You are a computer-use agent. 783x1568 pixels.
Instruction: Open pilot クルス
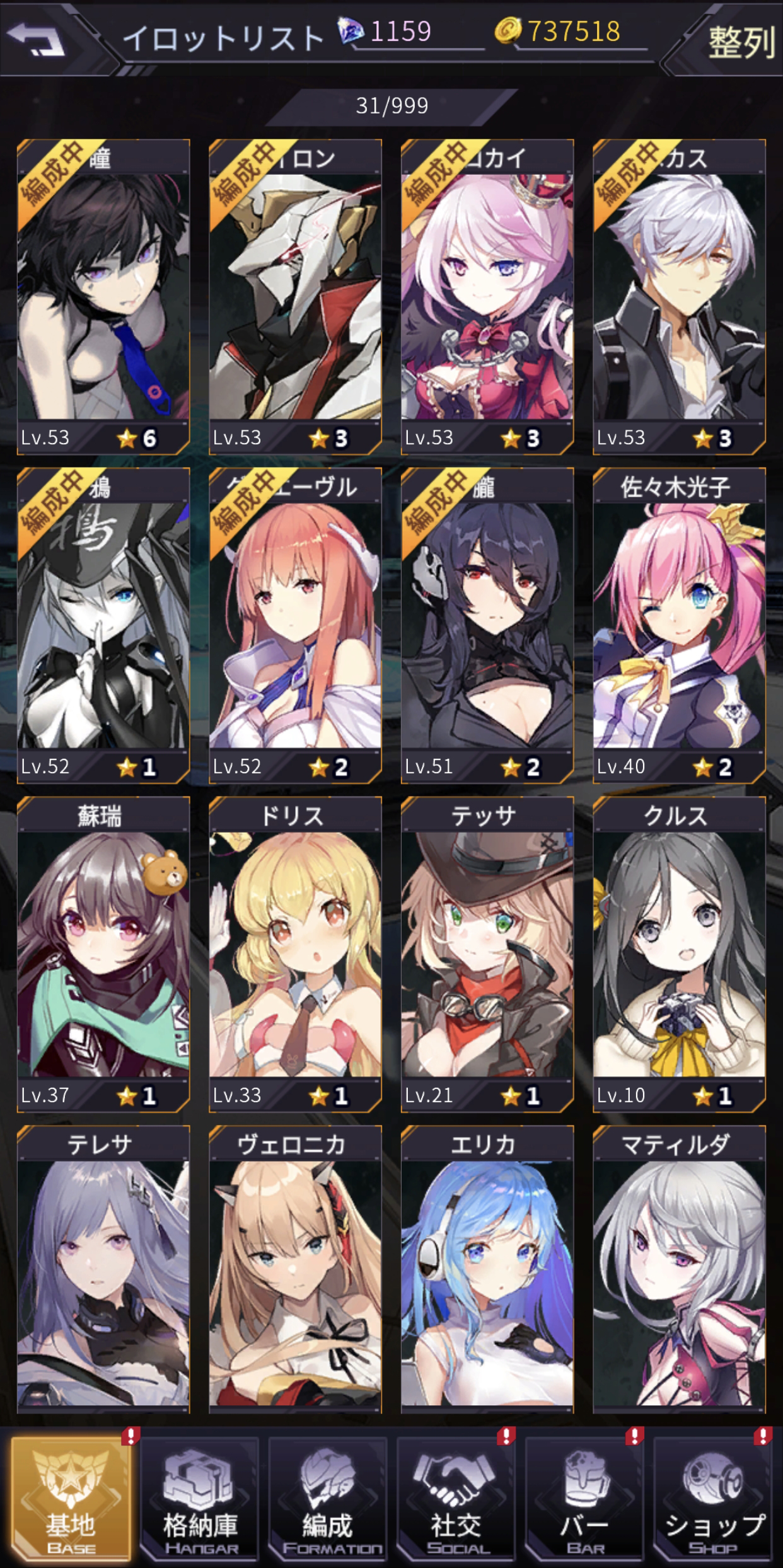point(679,954)
